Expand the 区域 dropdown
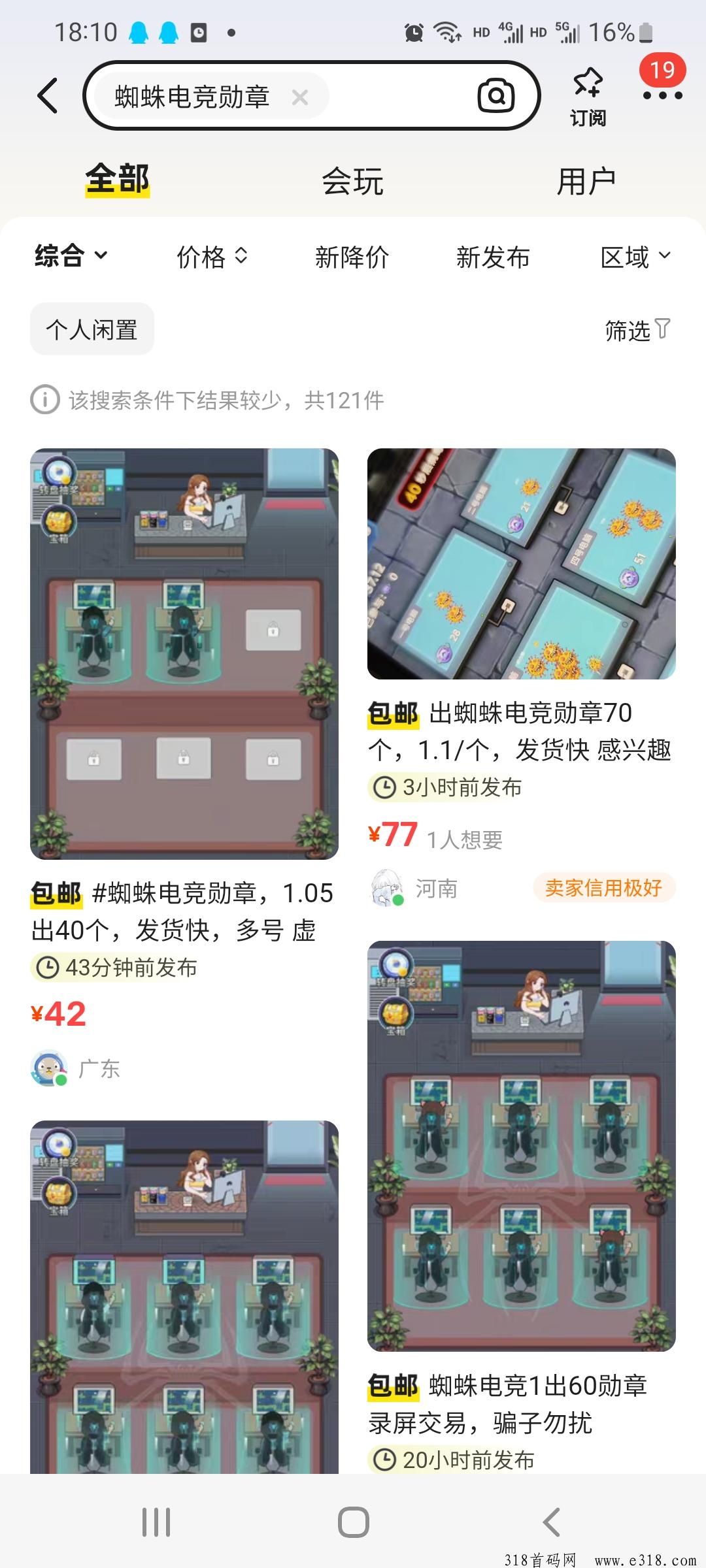 click(635, 257)
